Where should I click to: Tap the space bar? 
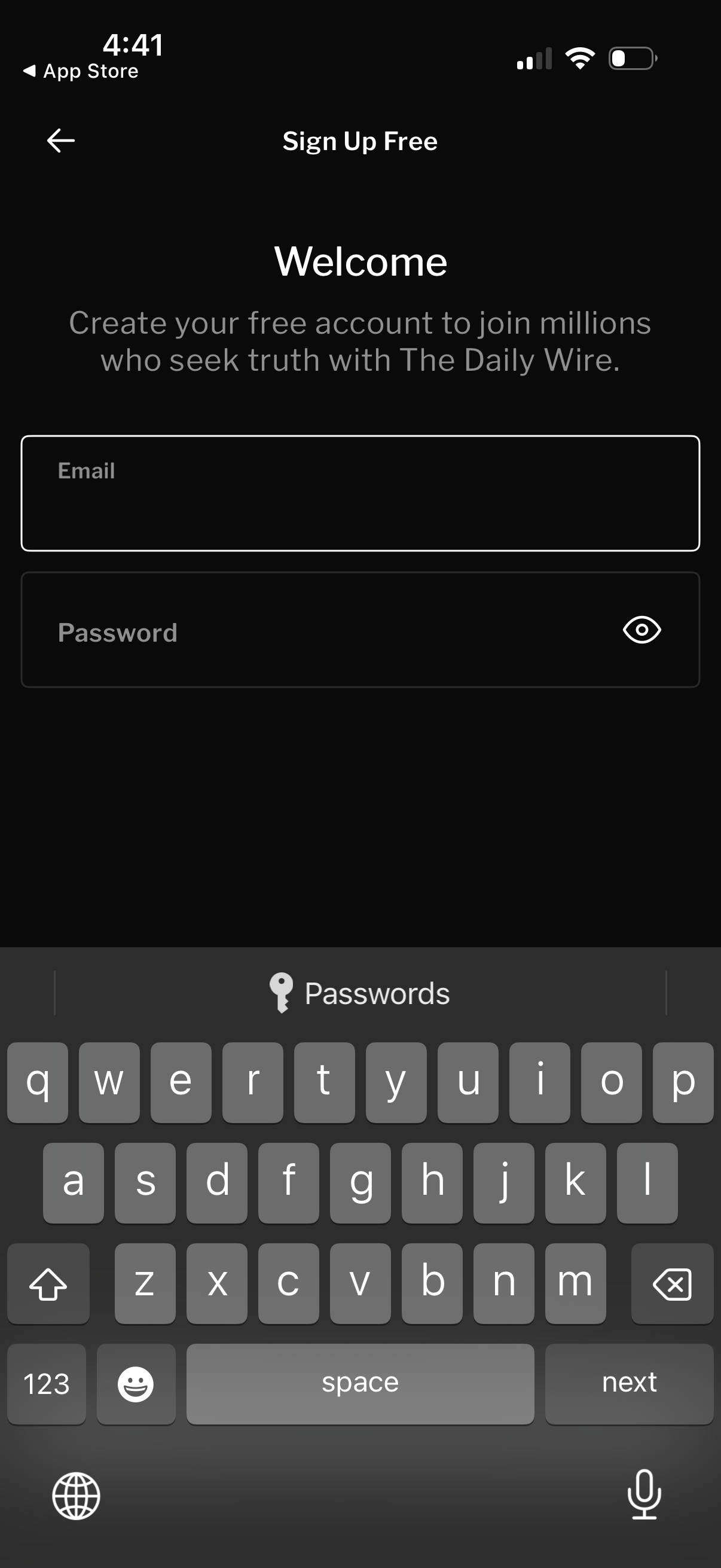360,1384
